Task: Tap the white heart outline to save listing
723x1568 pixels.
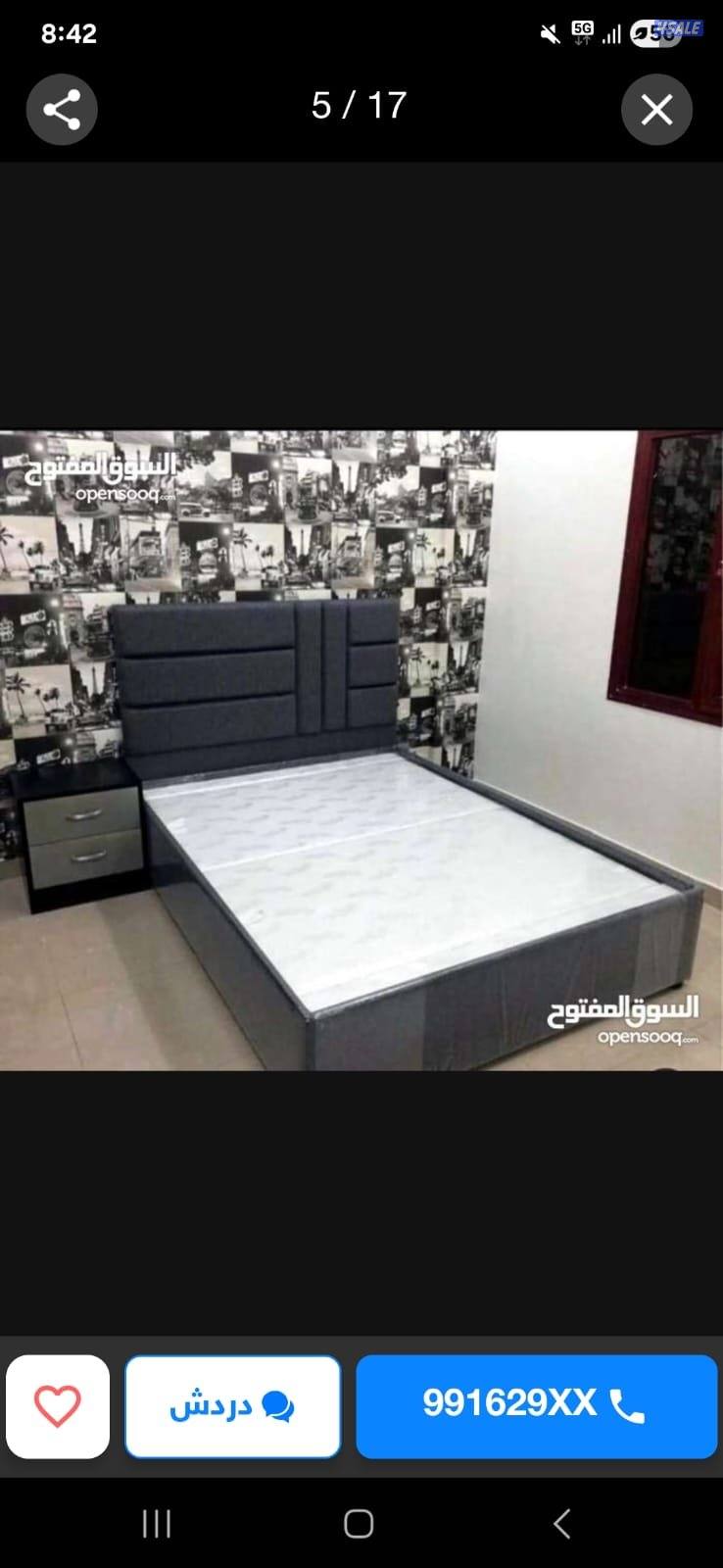Action: click(57, 1405)
